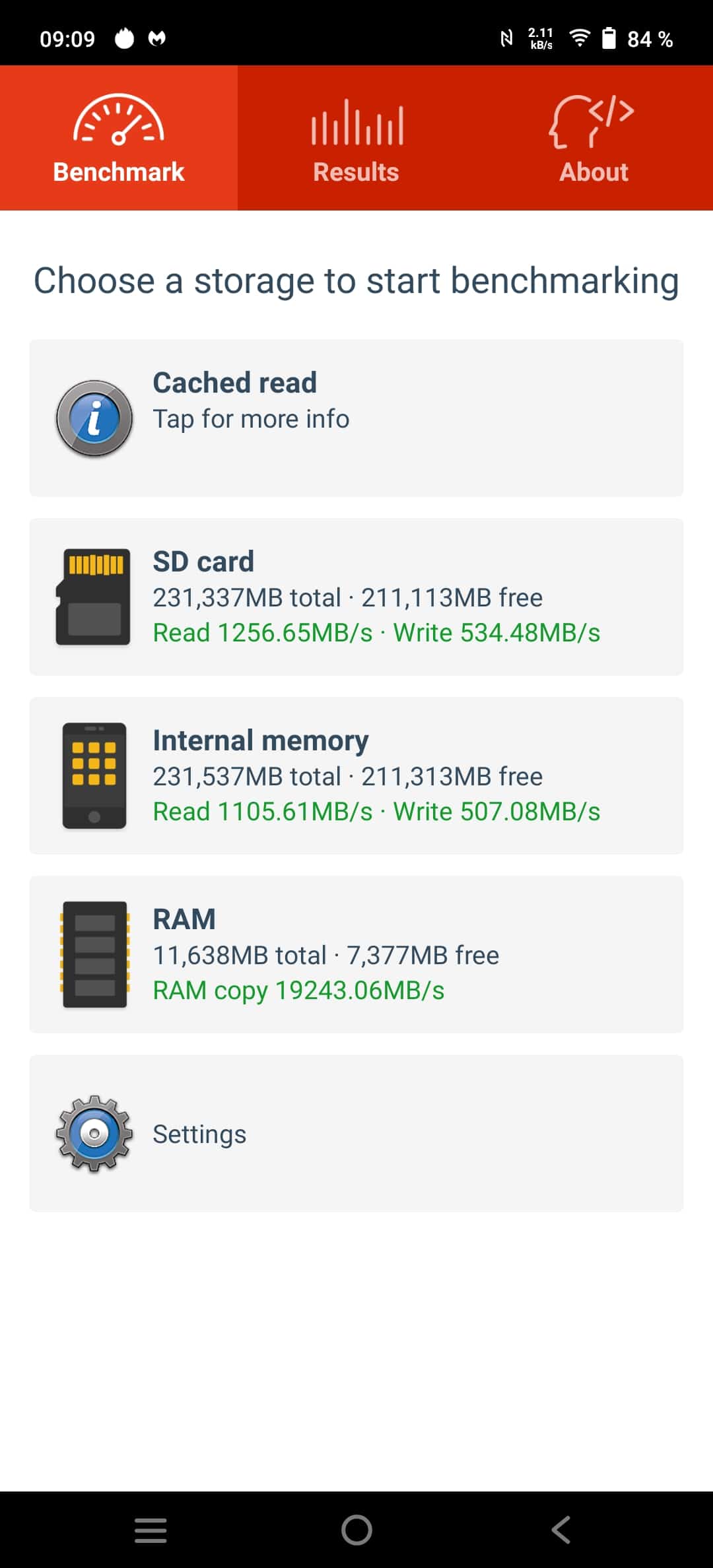Start benchmarking the SD card
This screenshot has height=1568, width=713.
tap(356, 597)
